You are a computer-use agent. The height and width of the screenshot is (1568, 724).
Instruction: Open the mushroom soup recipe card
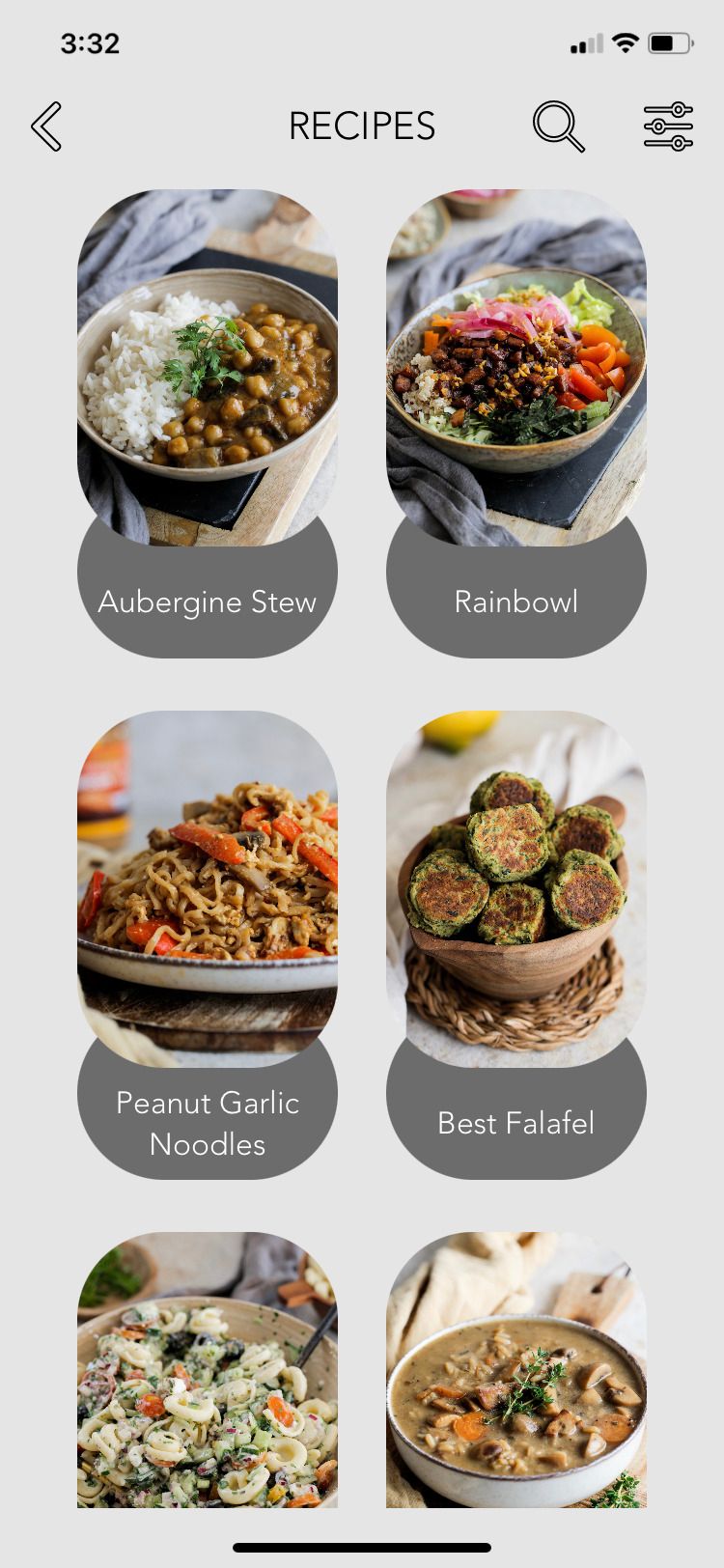516,1371
